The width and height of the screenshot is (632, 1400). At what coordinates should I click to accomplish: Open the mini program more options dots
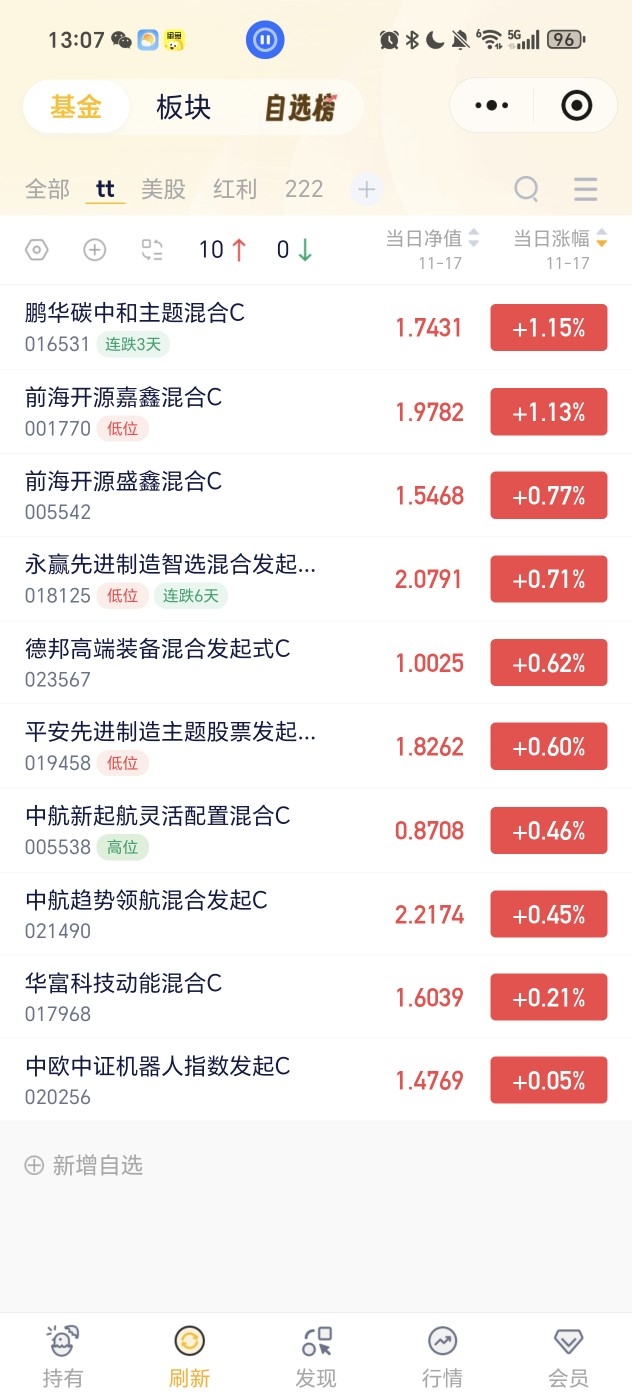pyautogui.click(x=492, y=105)
